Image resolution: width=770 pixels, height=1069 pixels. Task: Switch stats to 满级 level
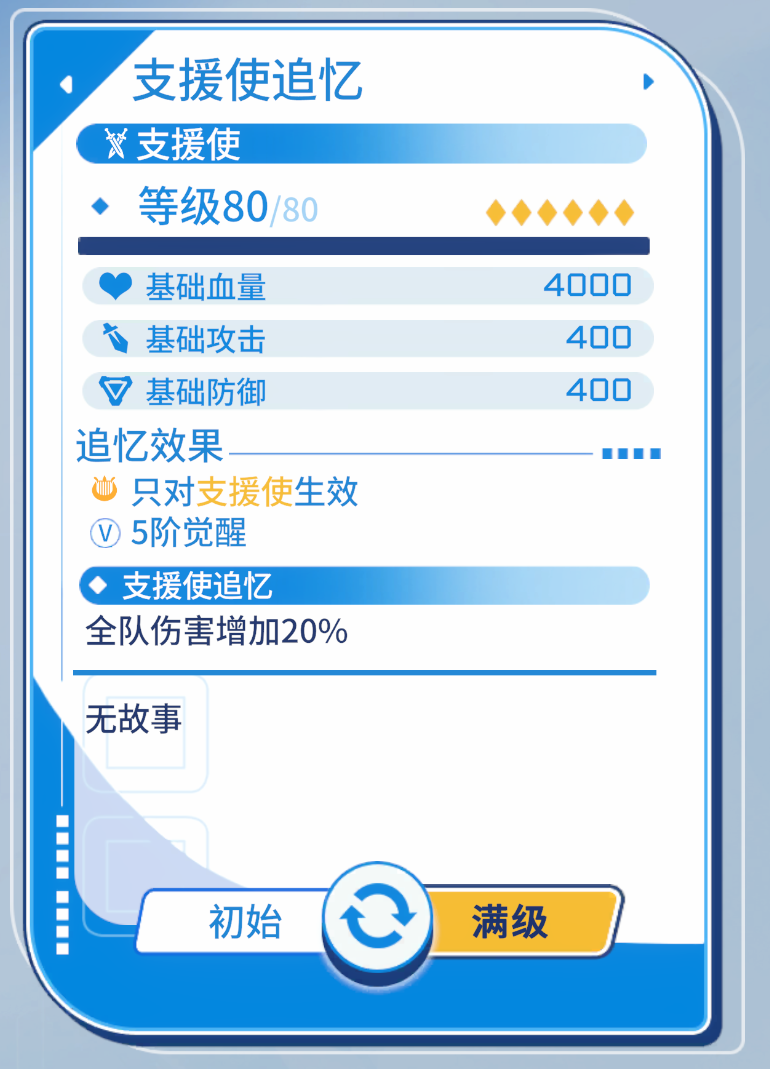click(x=511, y=922)
